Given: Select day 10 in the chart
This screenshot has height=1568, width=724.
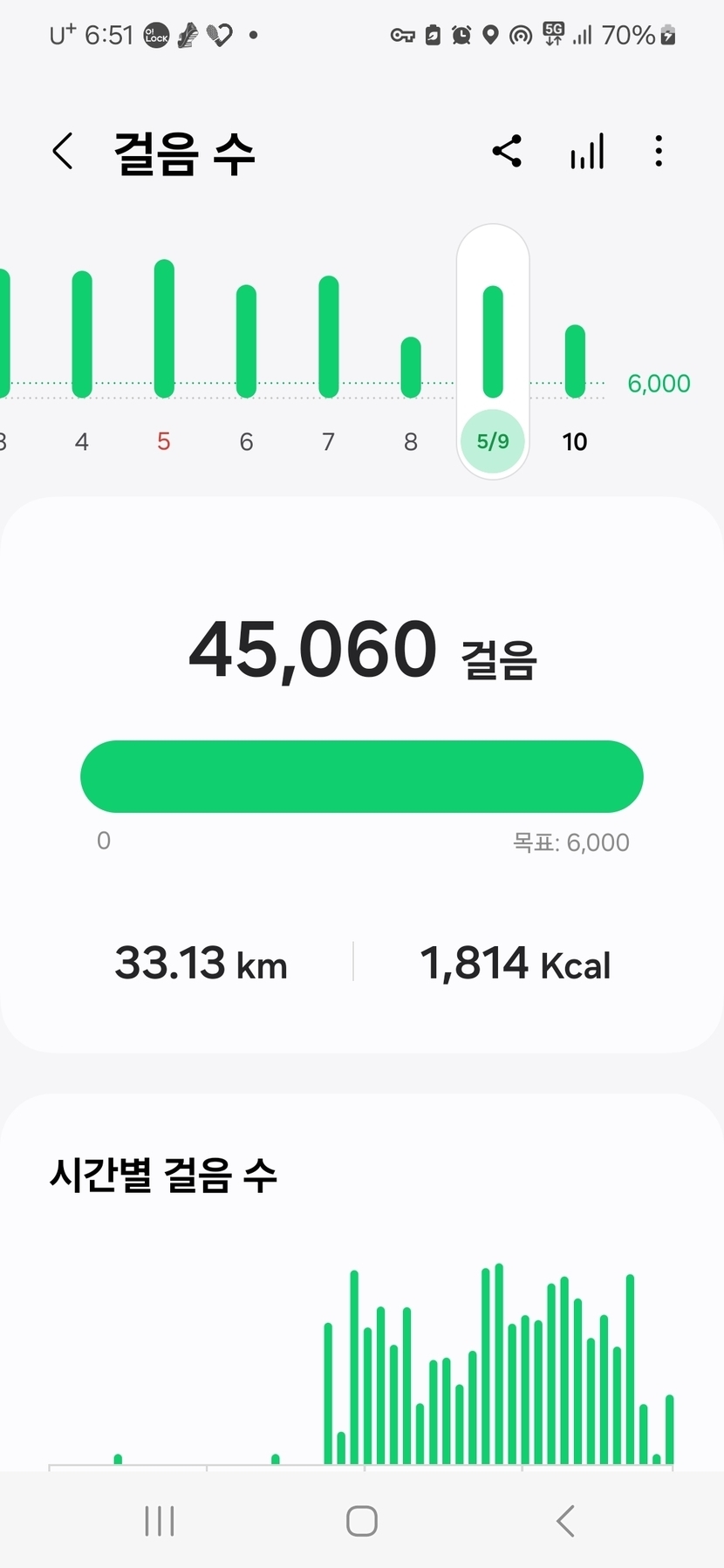Looking at the screenshot, I should click(575, 366).
